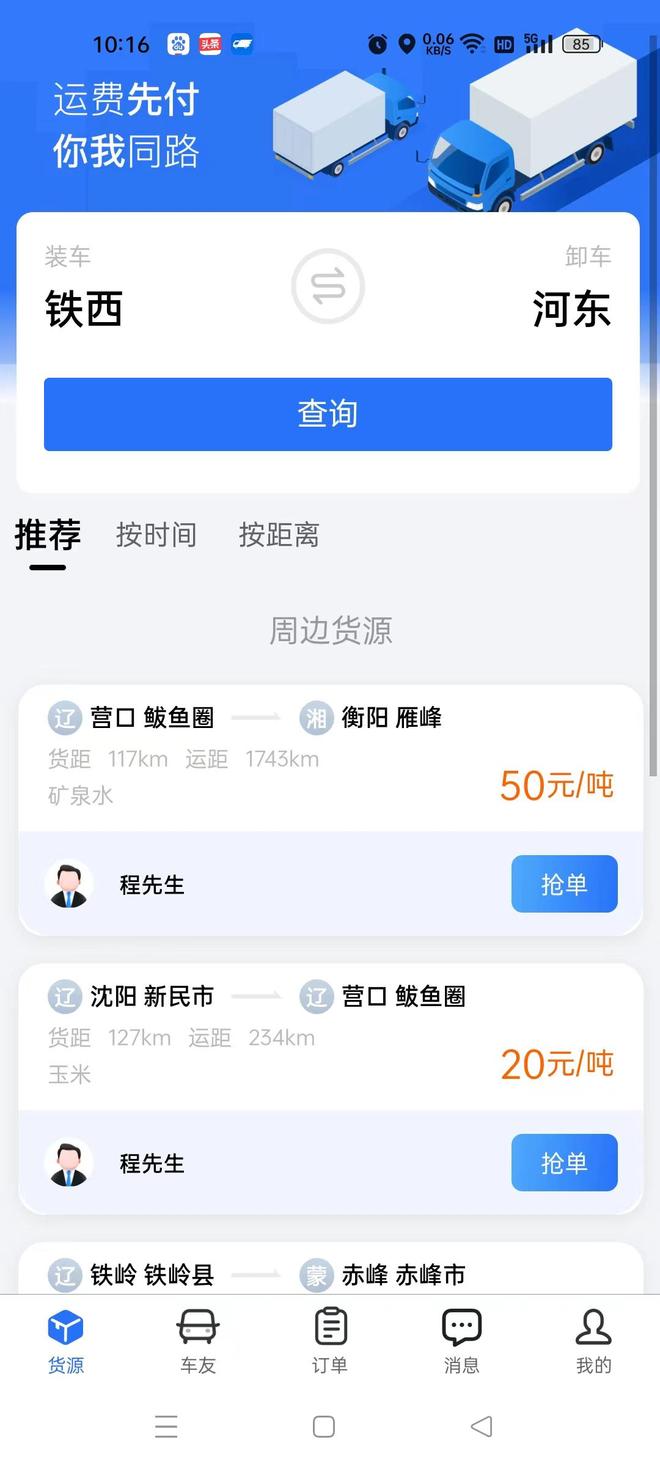The image size is (660, 1467).
Task: View the 订单 orders tab
Action: click(x=330, y=1342)
